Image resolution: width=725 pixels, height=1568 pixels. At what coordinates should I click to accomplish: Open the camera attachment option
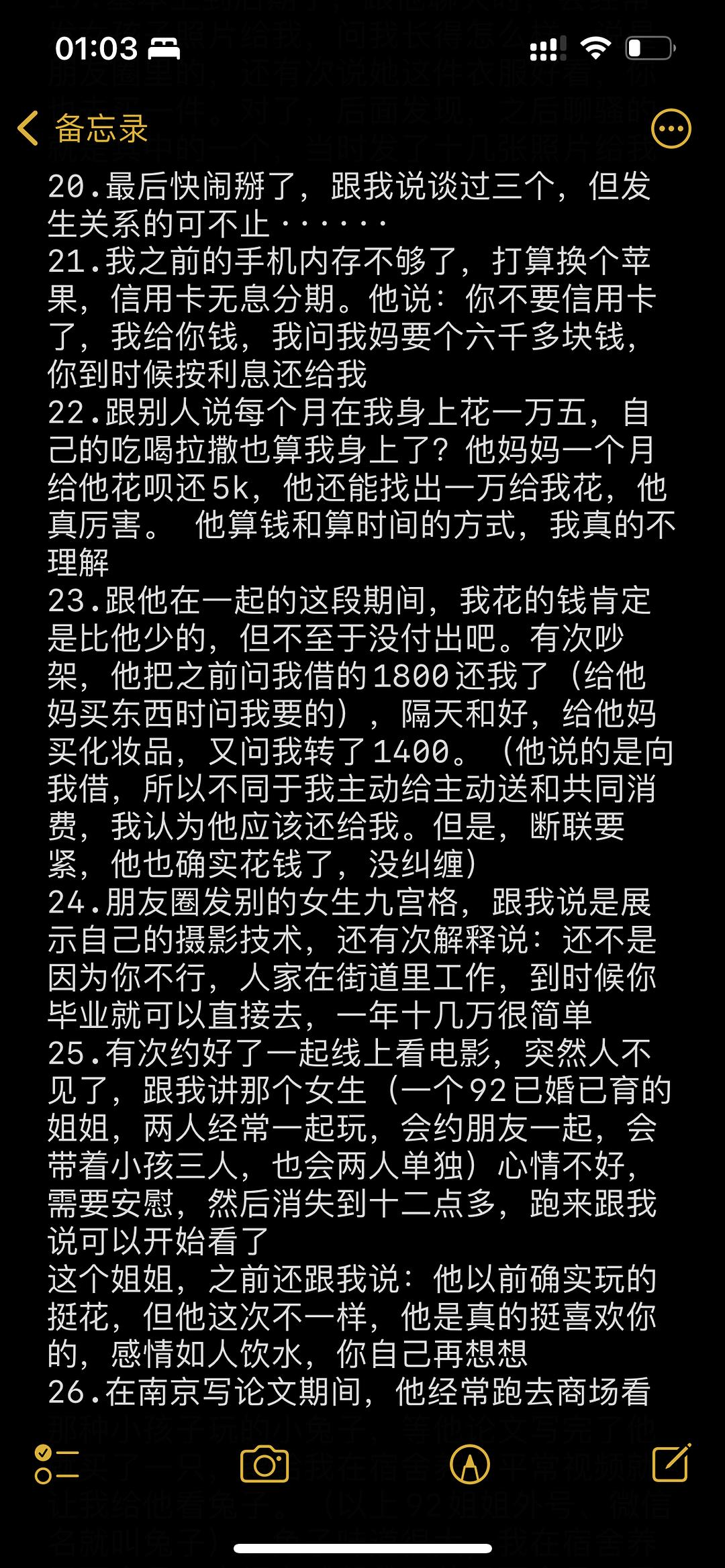(x=264, y=1464)
